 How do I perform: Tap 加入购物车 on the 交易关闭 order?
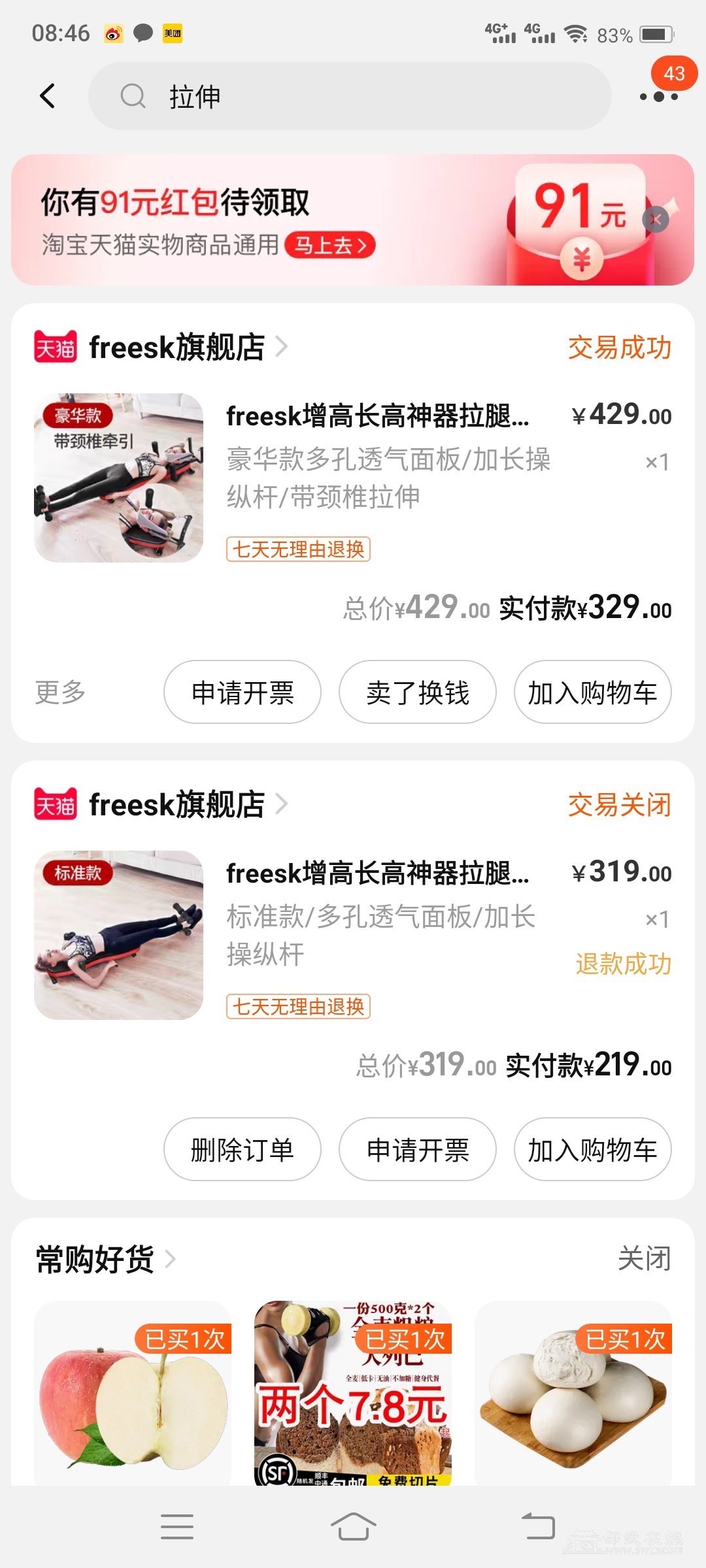tap(592, 1149)
